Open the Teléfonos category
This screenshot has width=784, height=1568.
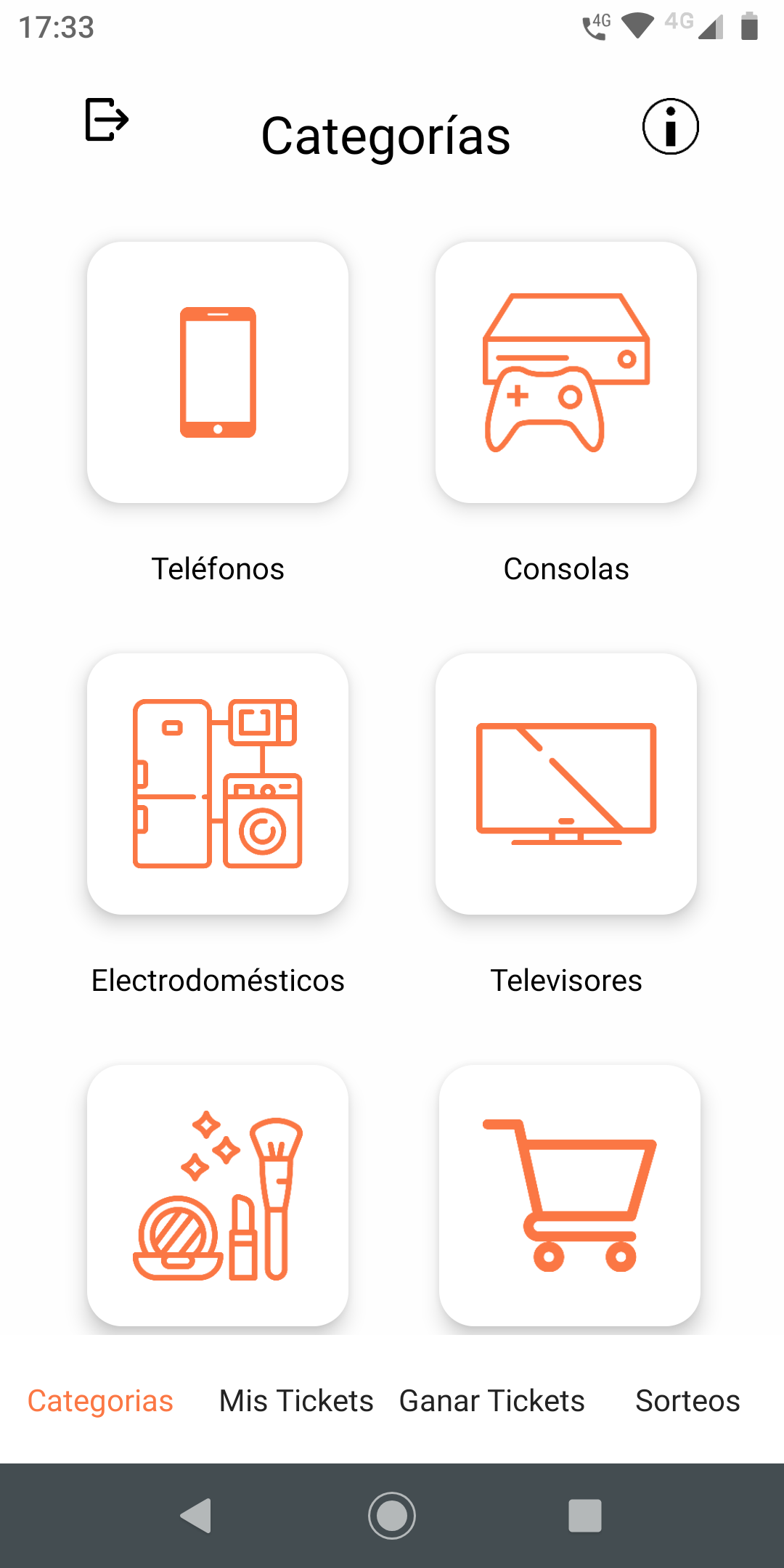pos(218,372)
